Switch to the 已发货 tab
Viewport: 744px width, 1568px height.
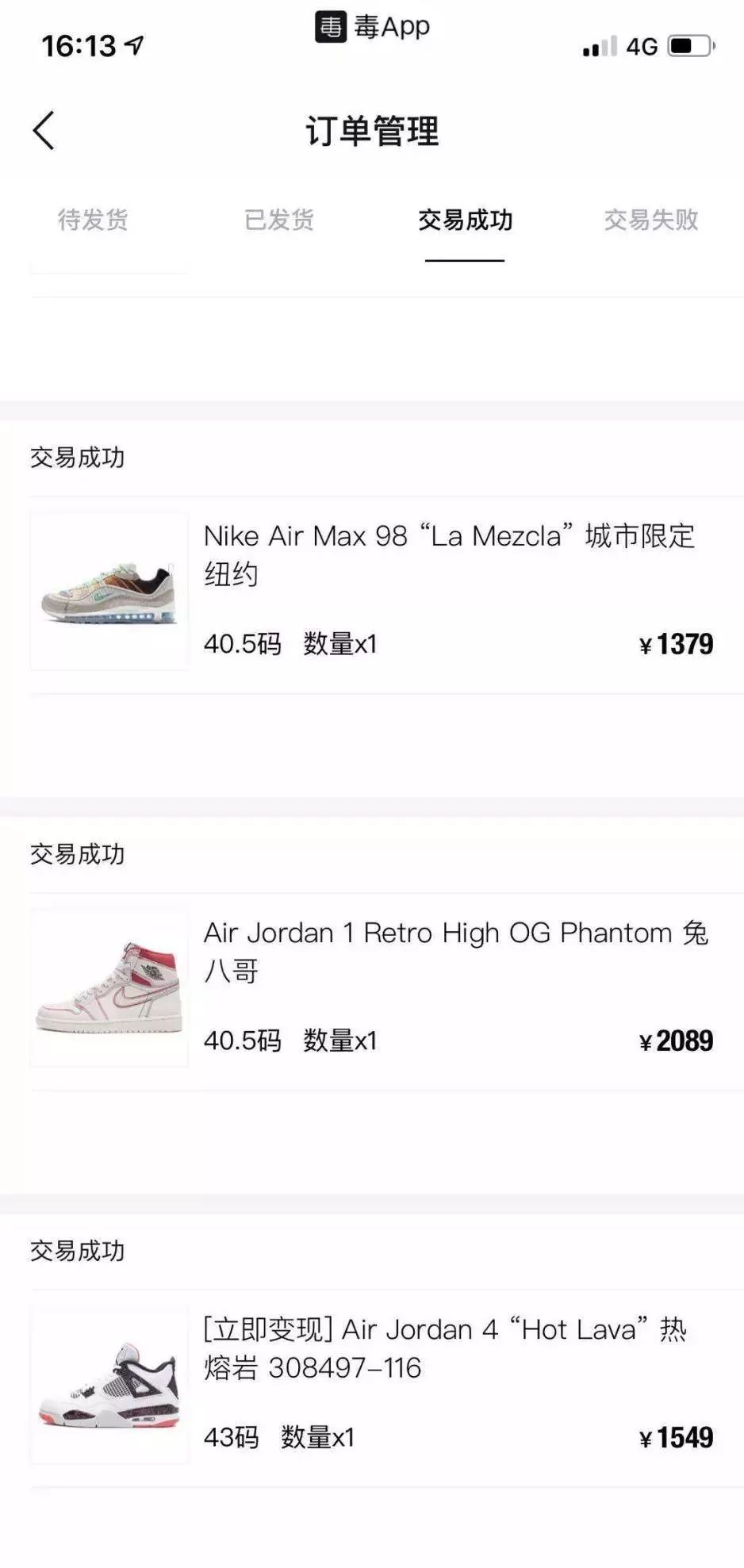tap(279, 220)
